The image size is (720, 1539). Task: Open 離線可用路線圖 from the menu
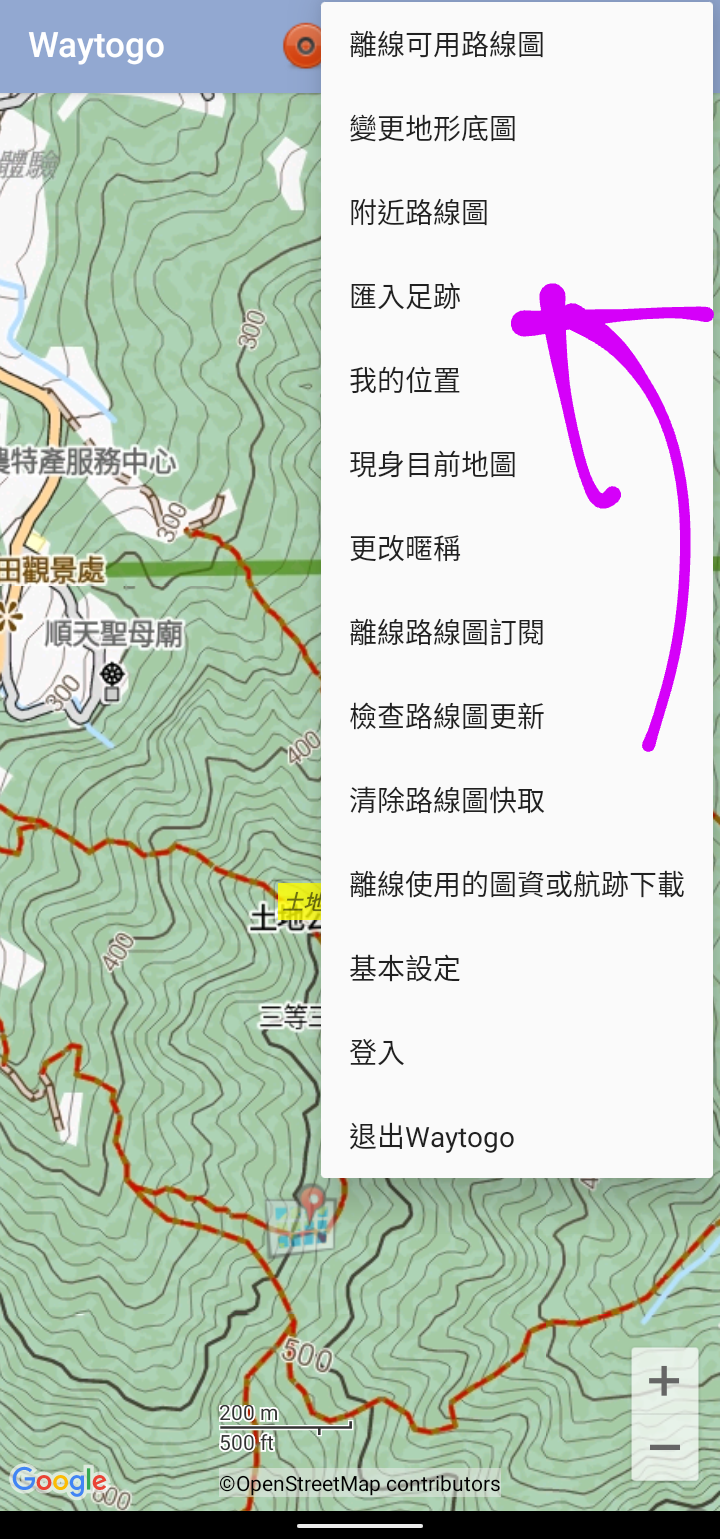click(517, 45)
